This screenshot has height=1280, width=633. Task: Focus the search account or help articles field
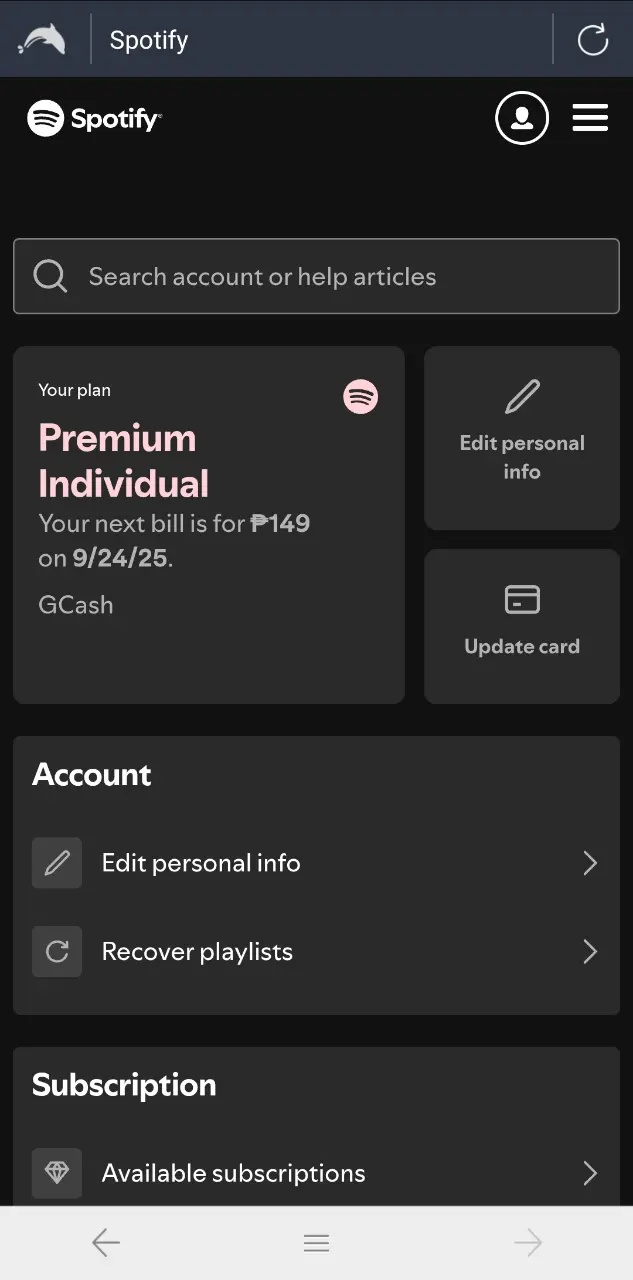316,276
